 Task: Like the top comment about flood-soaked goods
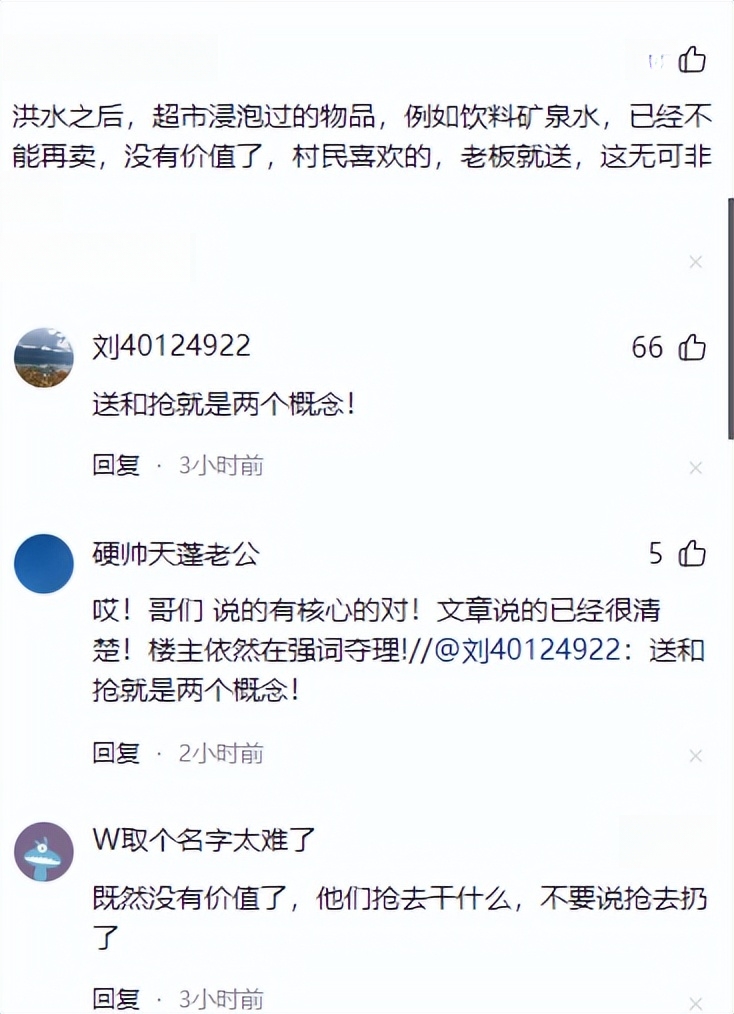coord(692,60)
